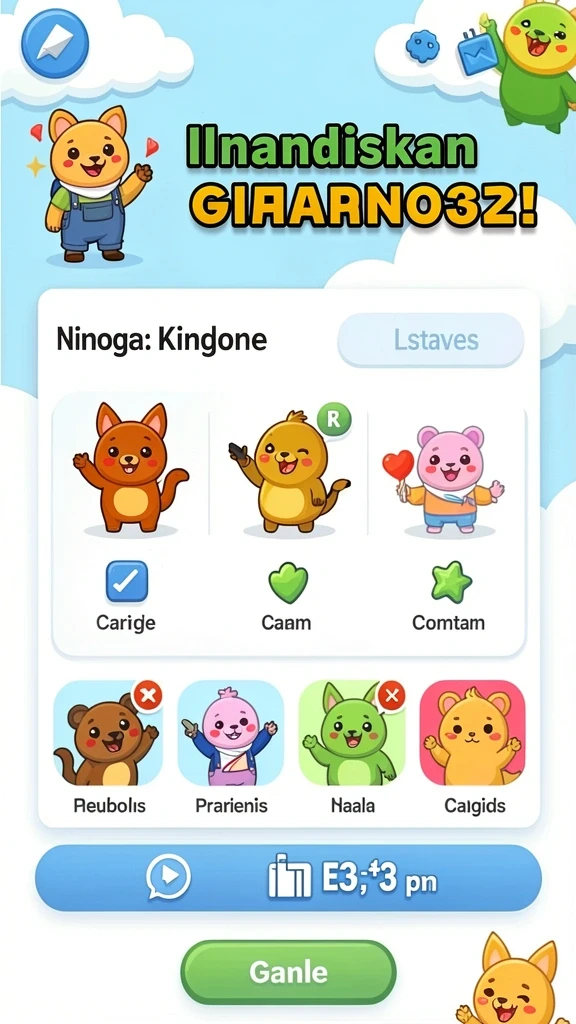Viewport: 576px width, 1024px height.
Task: Open the Calgids character tile
Action: pos(472,733)
